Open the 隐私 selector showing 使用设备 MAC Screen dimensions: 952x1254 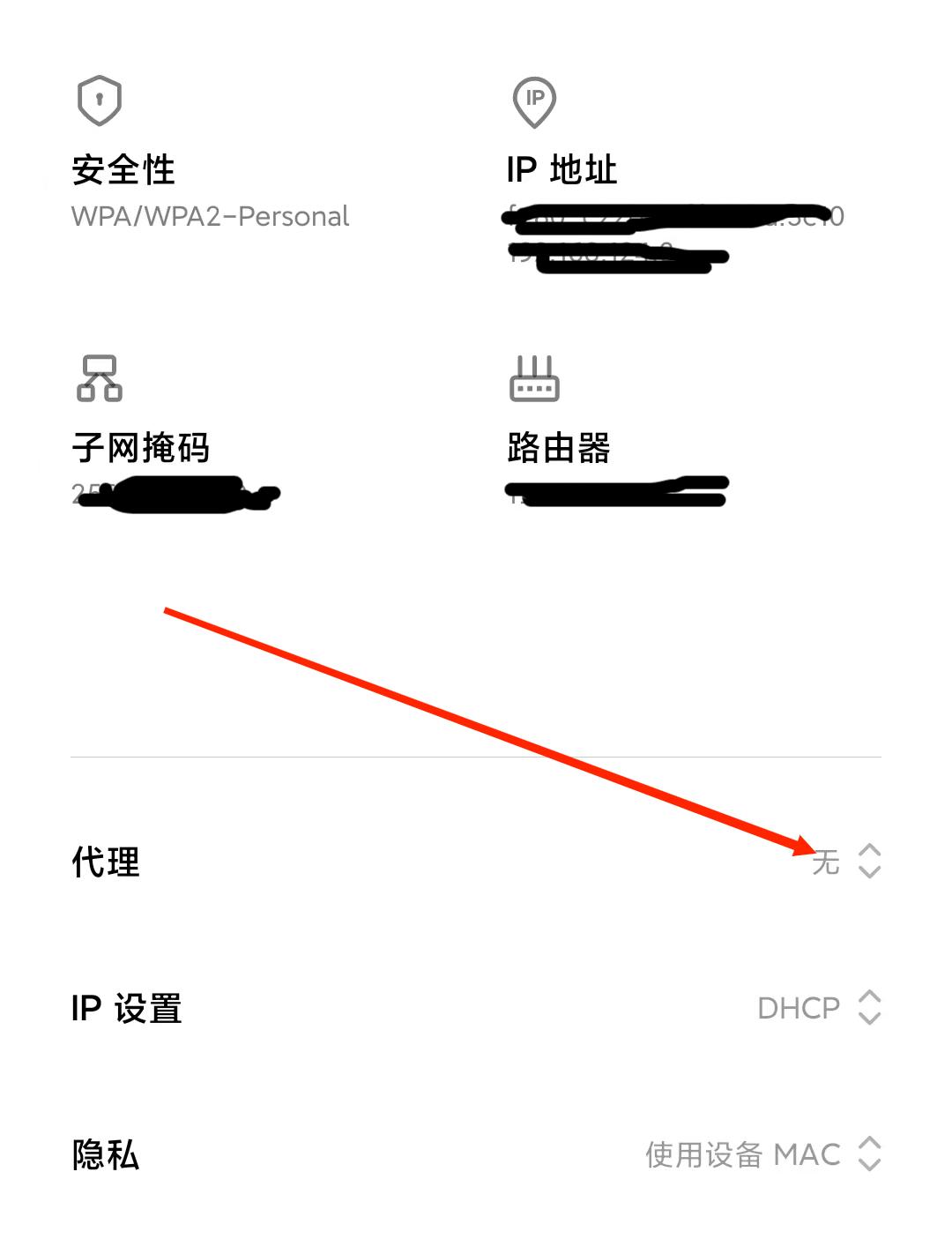(743, 1153)
